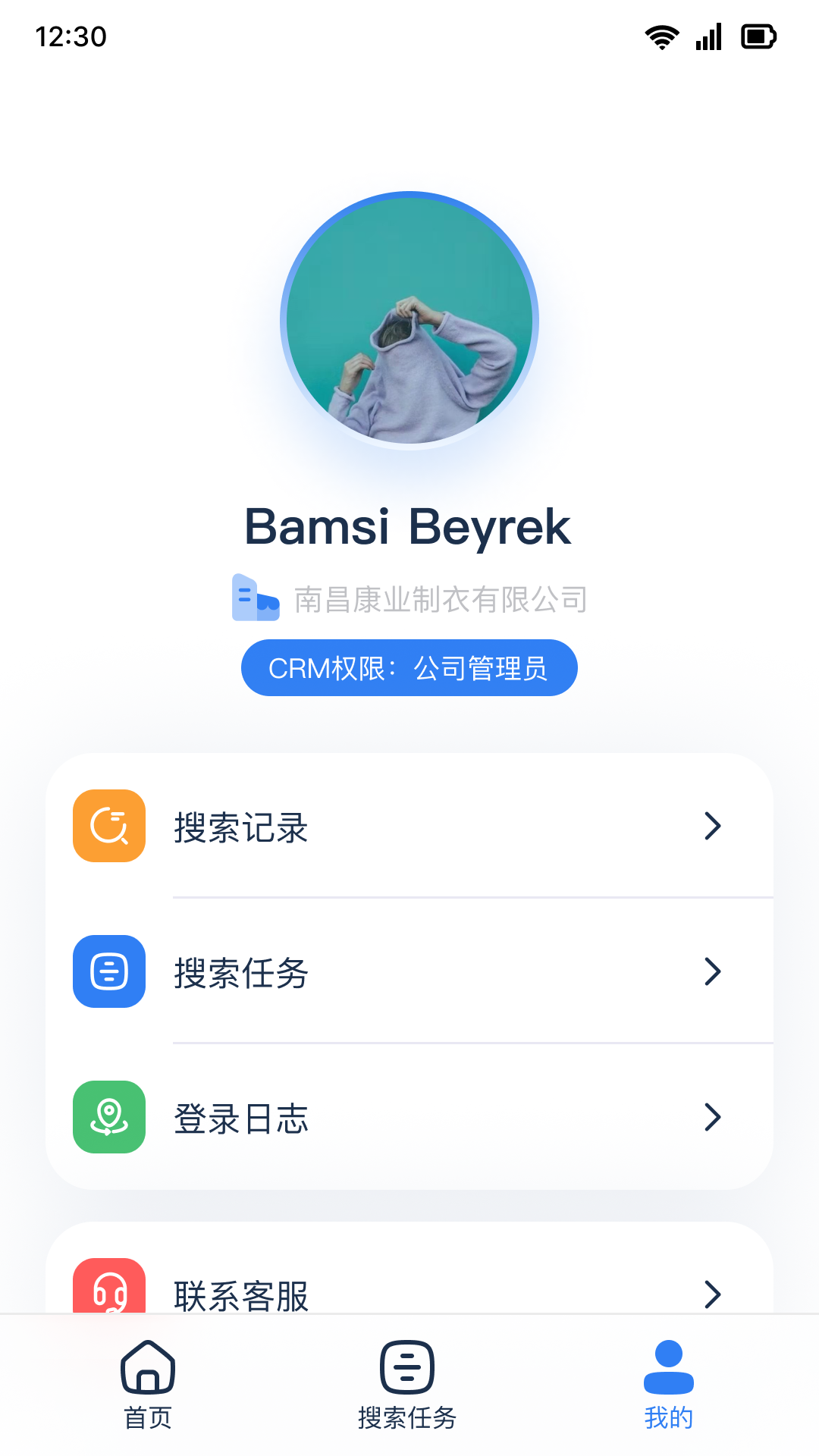Open the 搜索任务 row in the list
819x1456 pixels.
(409, 972)
